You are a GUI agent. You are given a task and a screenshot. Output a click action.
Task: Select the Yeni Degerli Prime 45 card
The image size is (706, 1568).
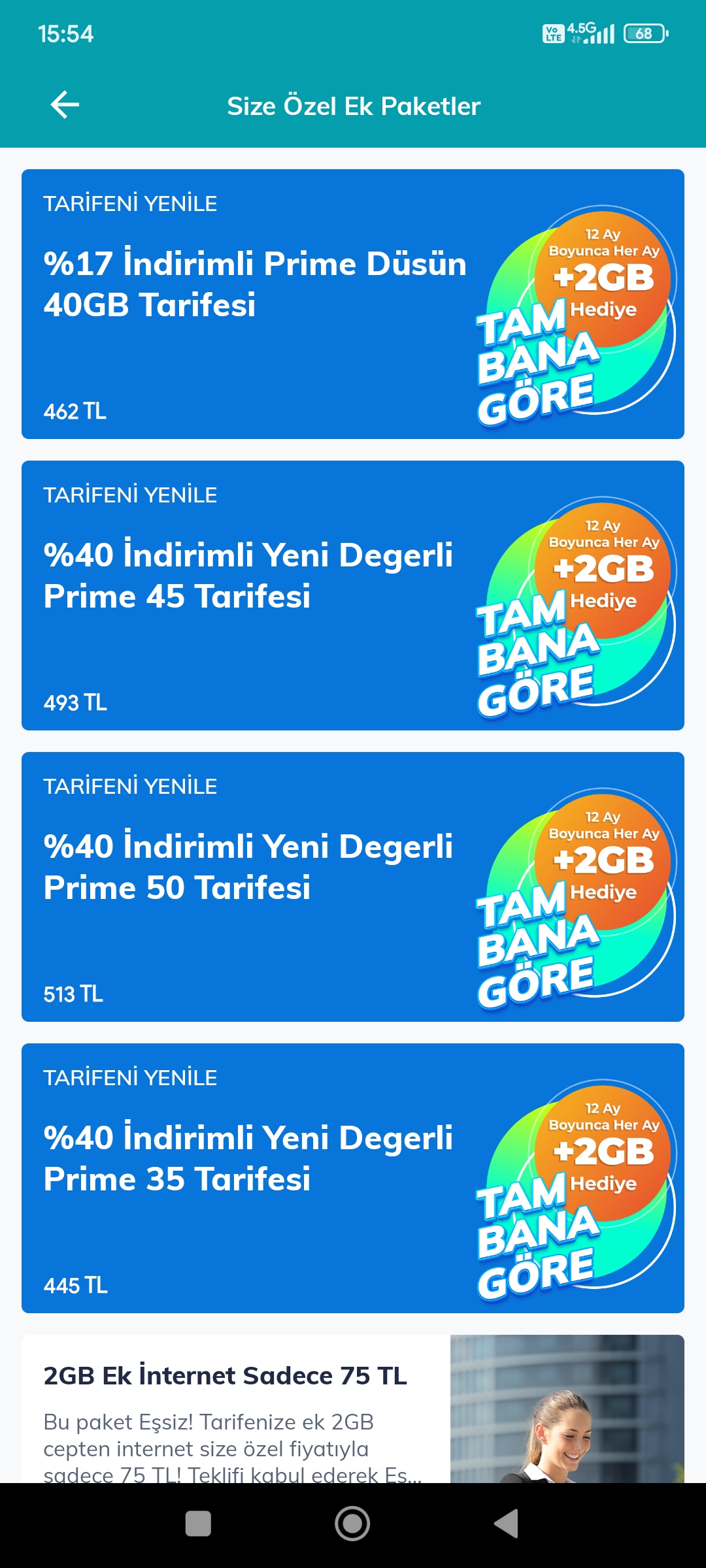pos(353,595)
